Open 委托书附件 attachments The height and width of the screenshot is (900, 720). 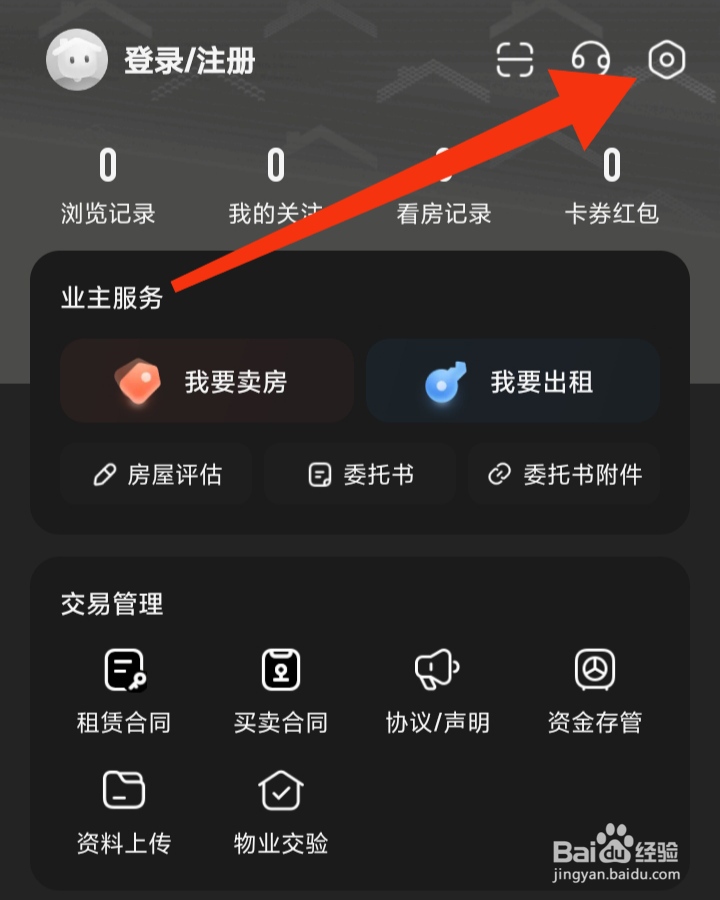point(564,474)
